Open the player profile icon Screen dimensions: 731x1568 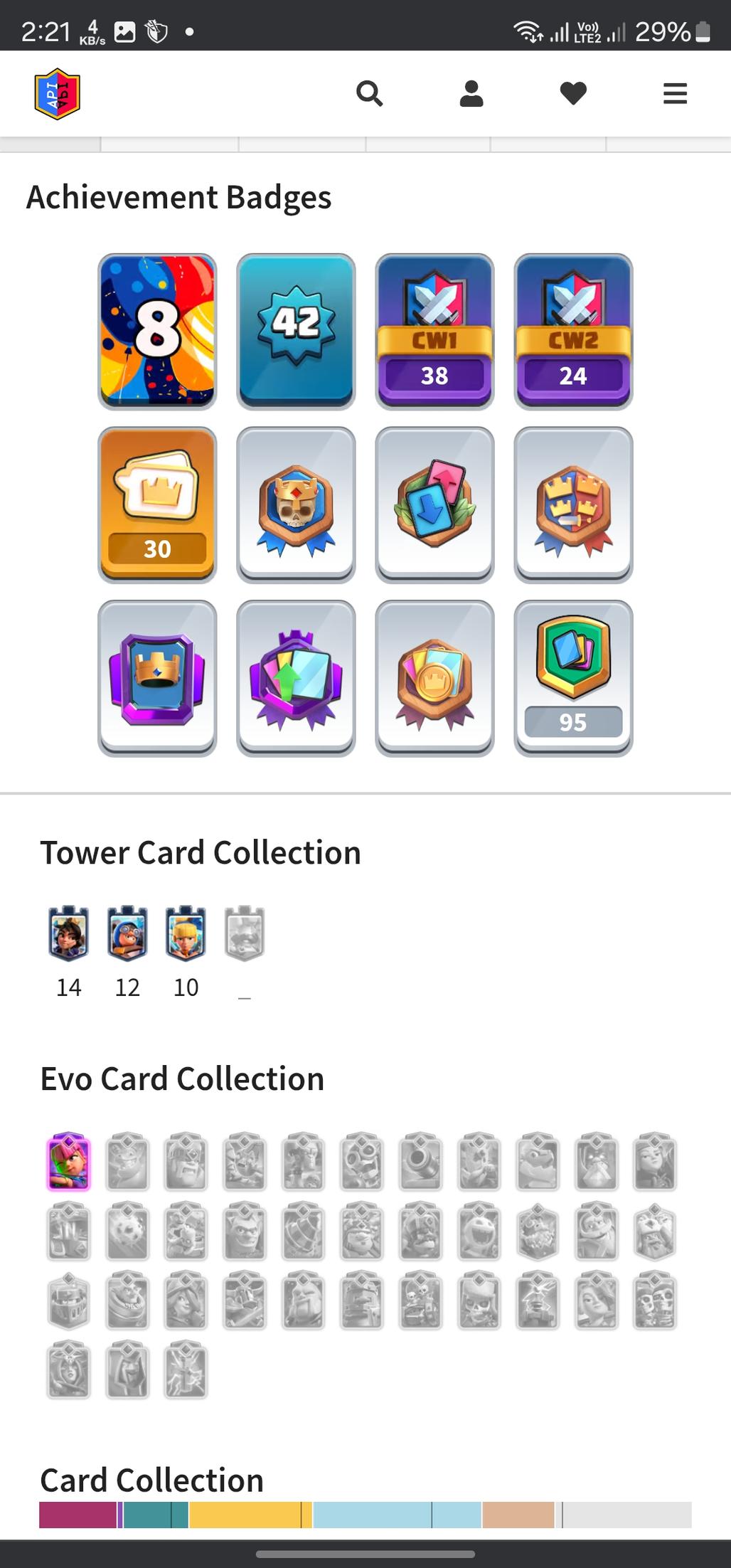coord(471,93)
